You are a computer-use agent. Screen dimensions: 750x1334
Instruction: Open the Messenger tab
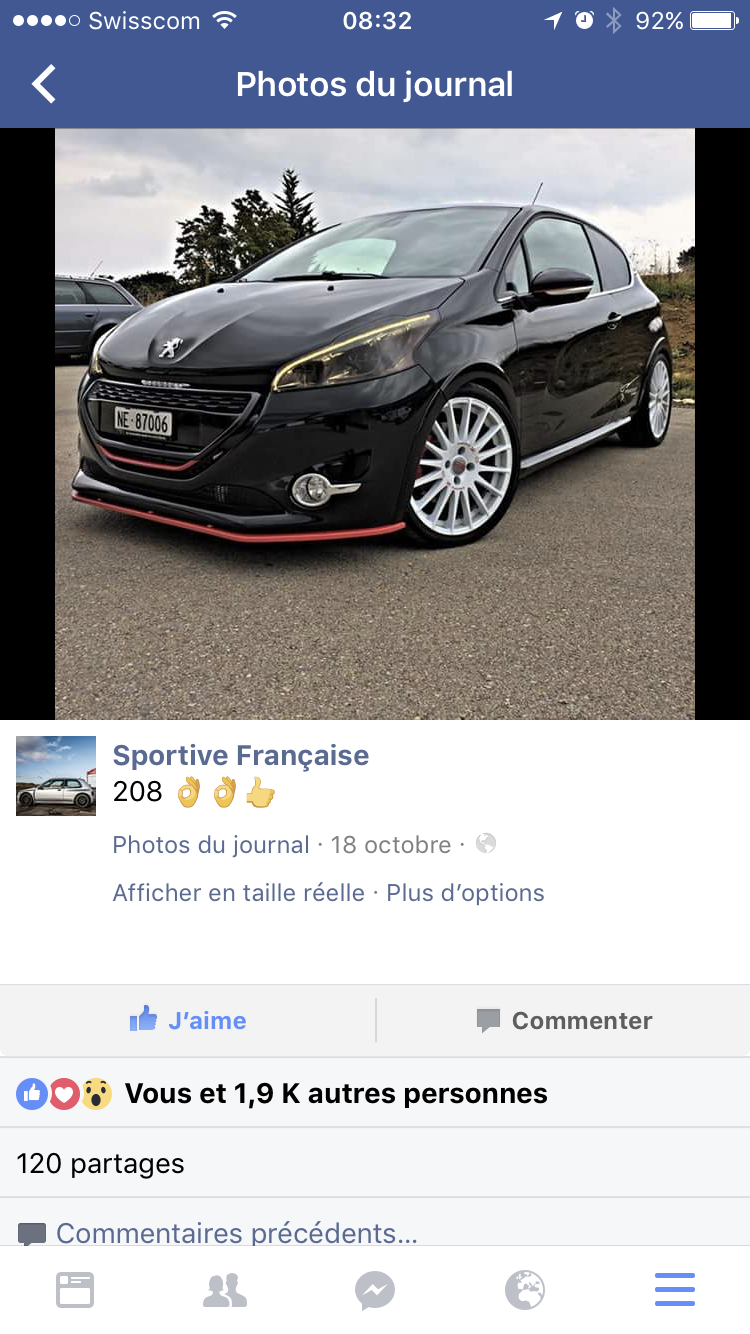point(375,1291)
